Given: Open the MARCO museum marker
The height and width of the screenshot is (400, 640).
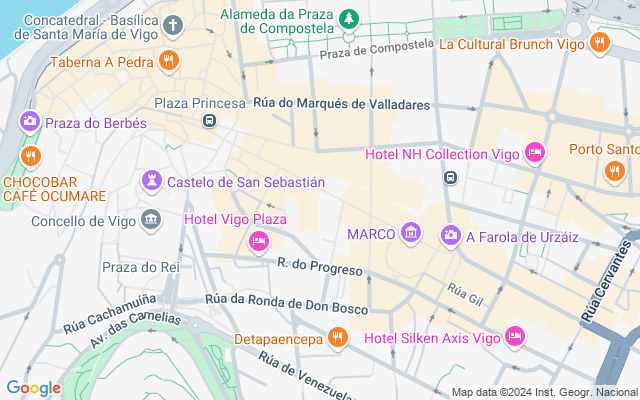Looking at the screenshot, I should coord(410,234).
